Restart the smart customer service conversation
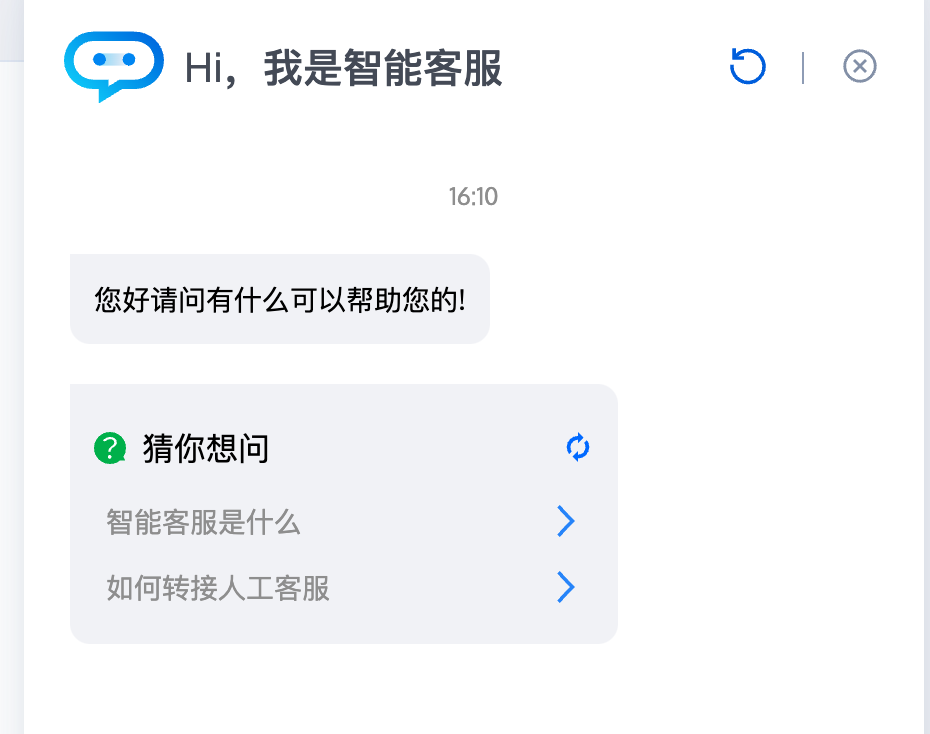 [x=747, y=67]
